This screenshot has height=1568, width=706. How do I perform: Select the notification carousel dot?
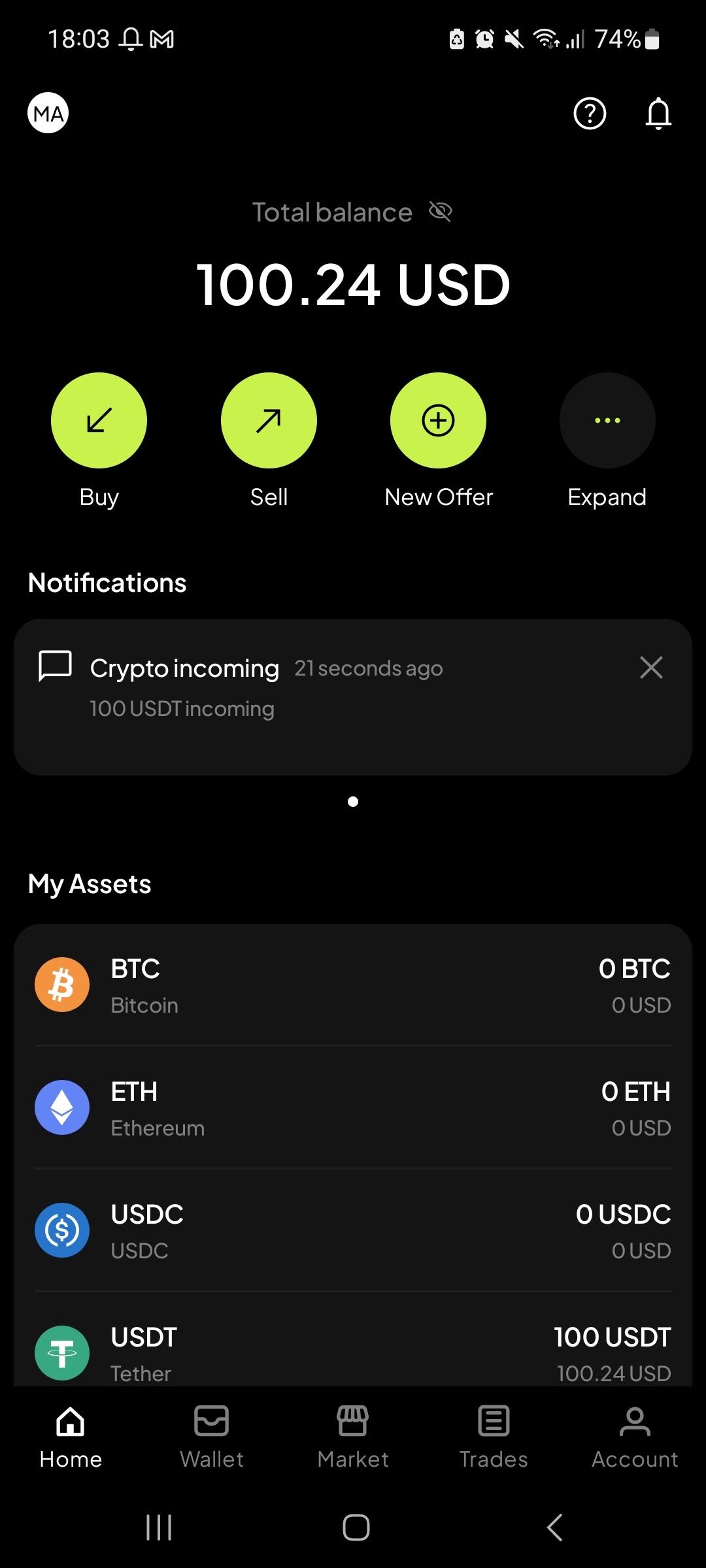[353, 802]
